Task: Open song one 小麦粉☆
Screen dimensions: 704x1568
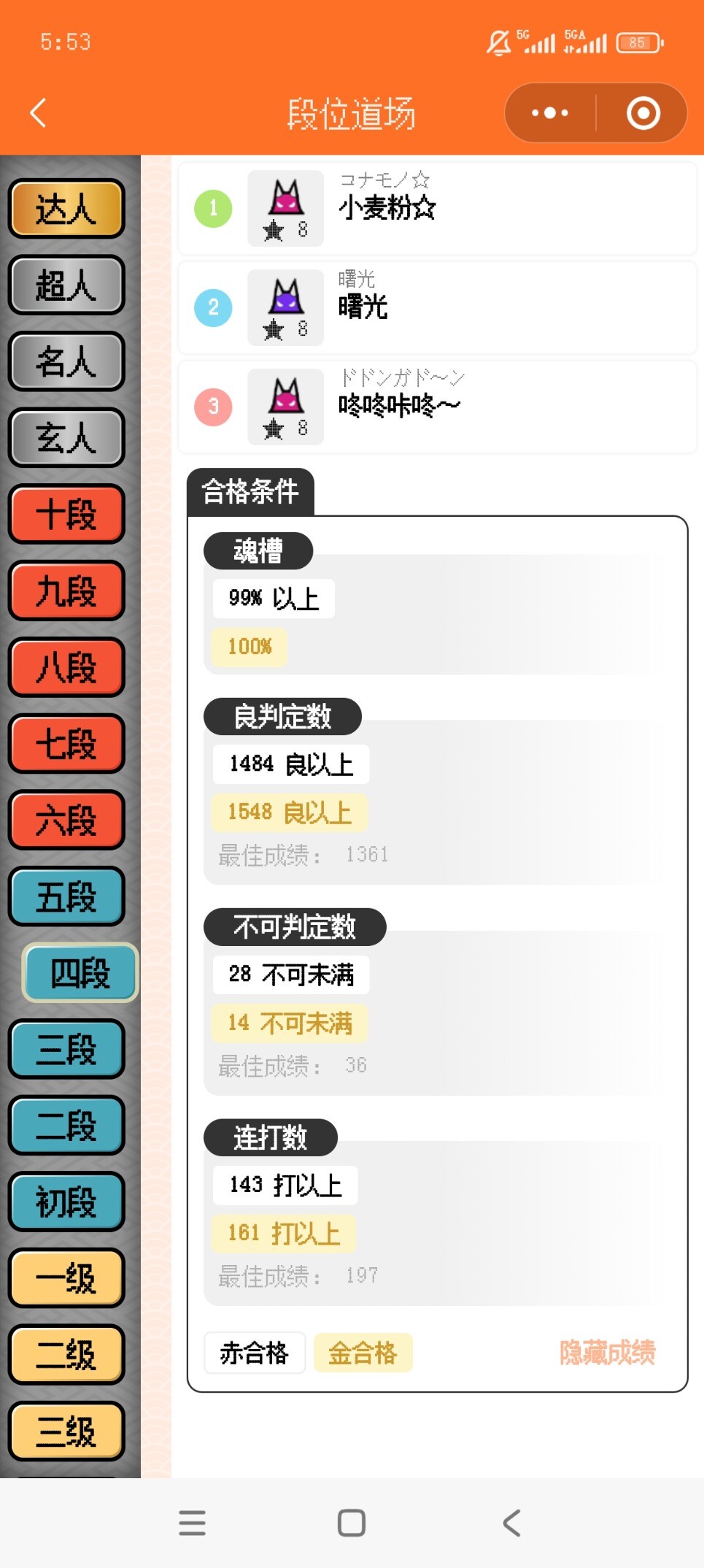Action: pyautogui.click(x=438, y=209)
